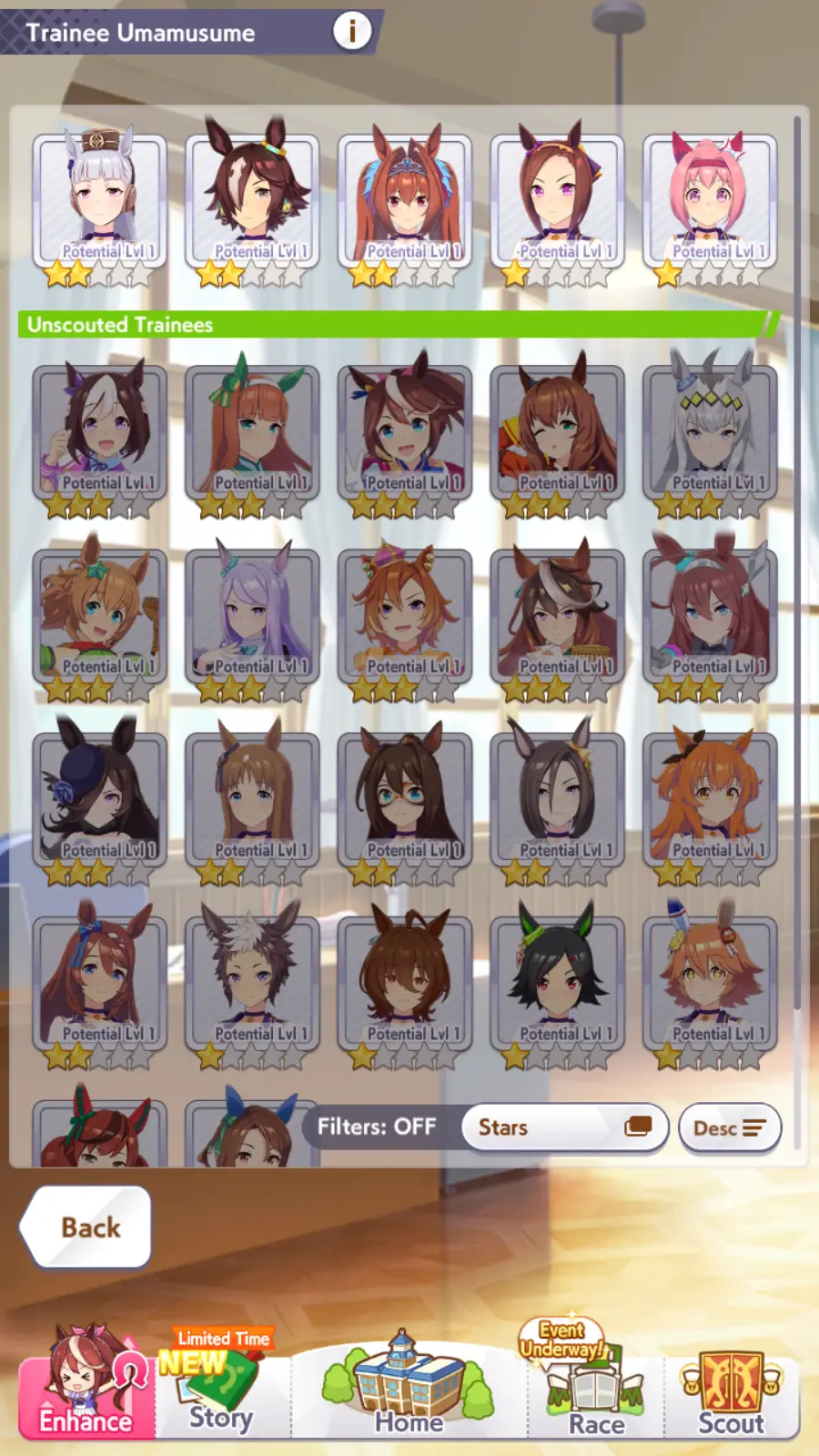819x1456 pixels.
Task: Open the Race tab
Action: [596, 1390]
